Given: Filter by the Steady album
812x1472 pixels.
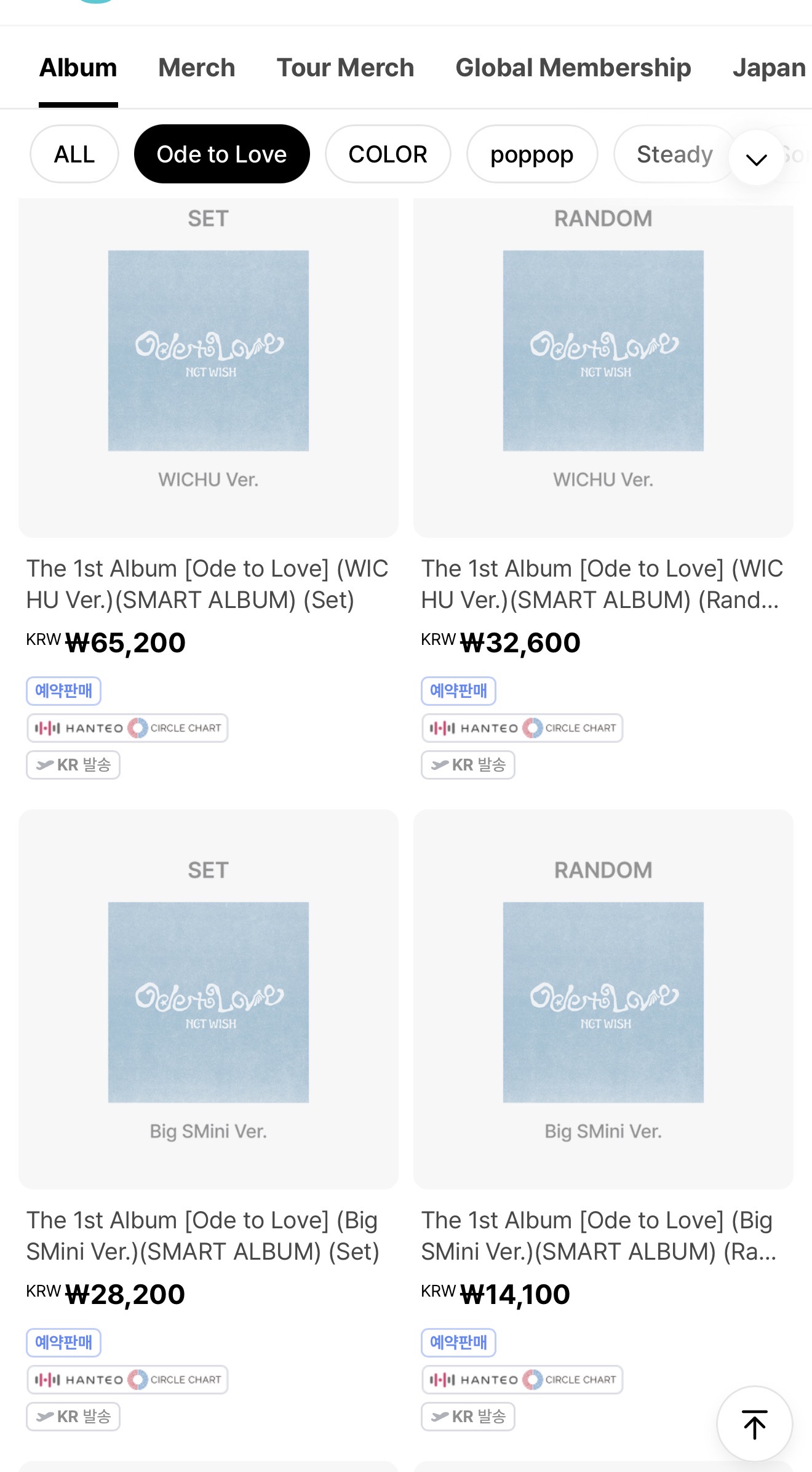Looking at the screenshot, I should 674,154.
